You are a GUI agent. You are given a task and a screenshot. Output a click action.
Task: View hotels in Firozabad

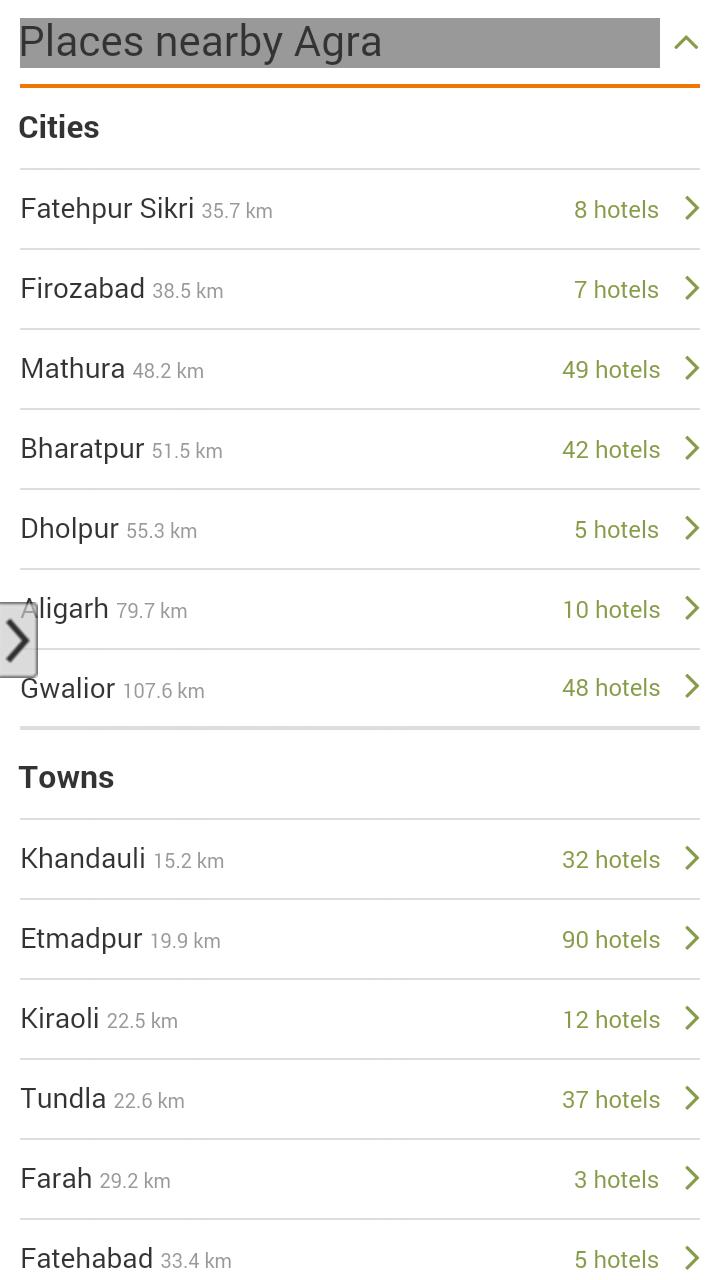360,289
